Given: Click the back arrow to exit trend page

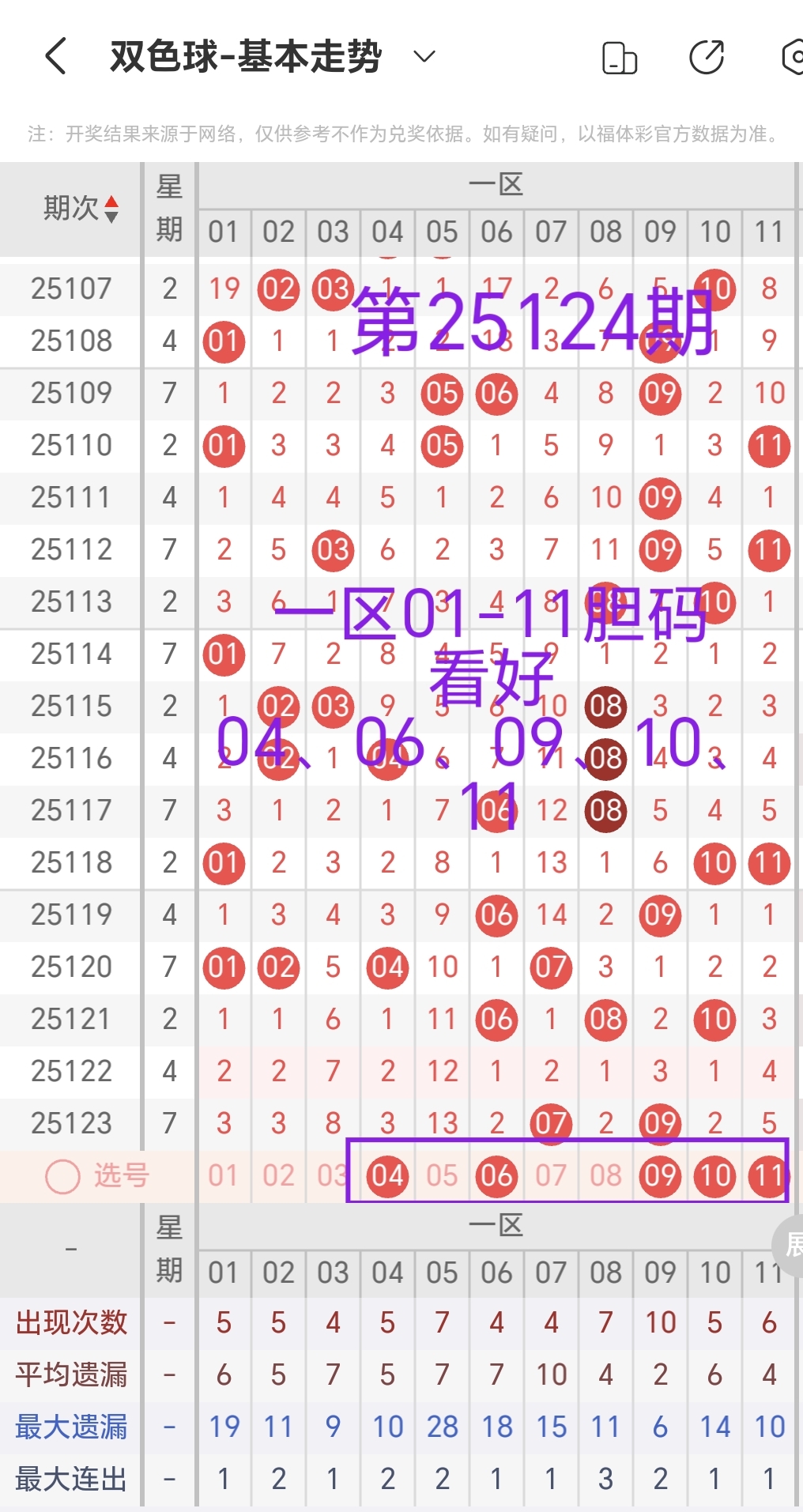Looking at the screenshot, I should coord(54,56).
